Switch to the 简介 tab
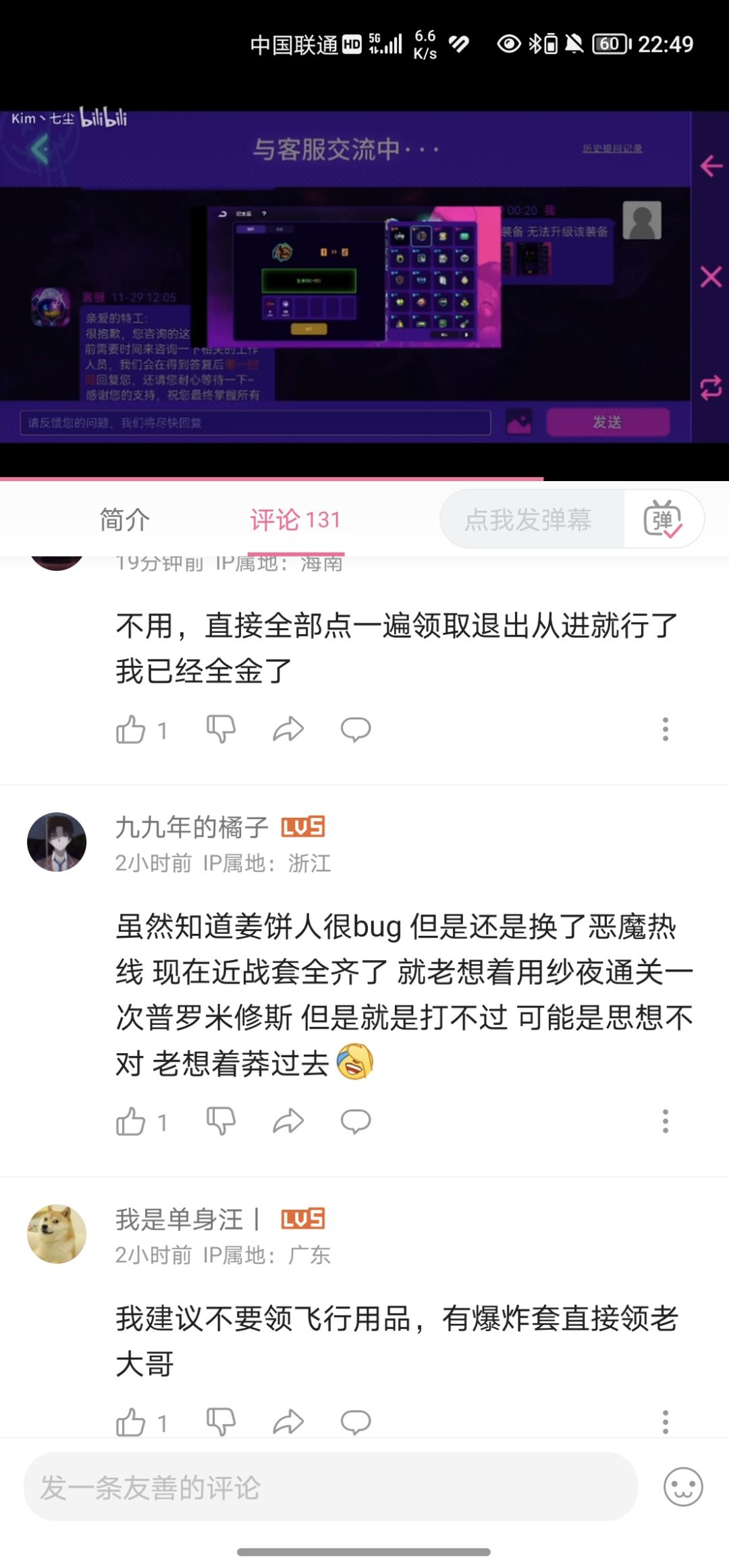 point(125,520)
